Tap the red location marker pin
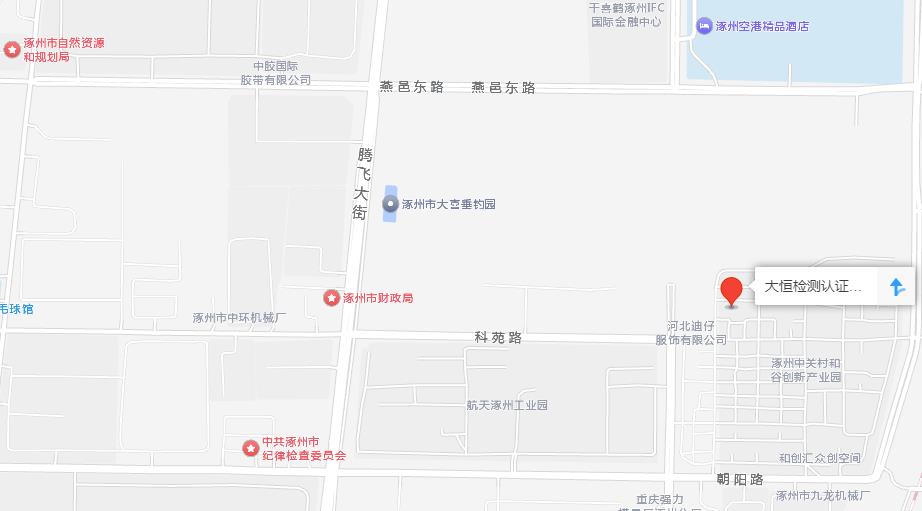 point(732,290)
